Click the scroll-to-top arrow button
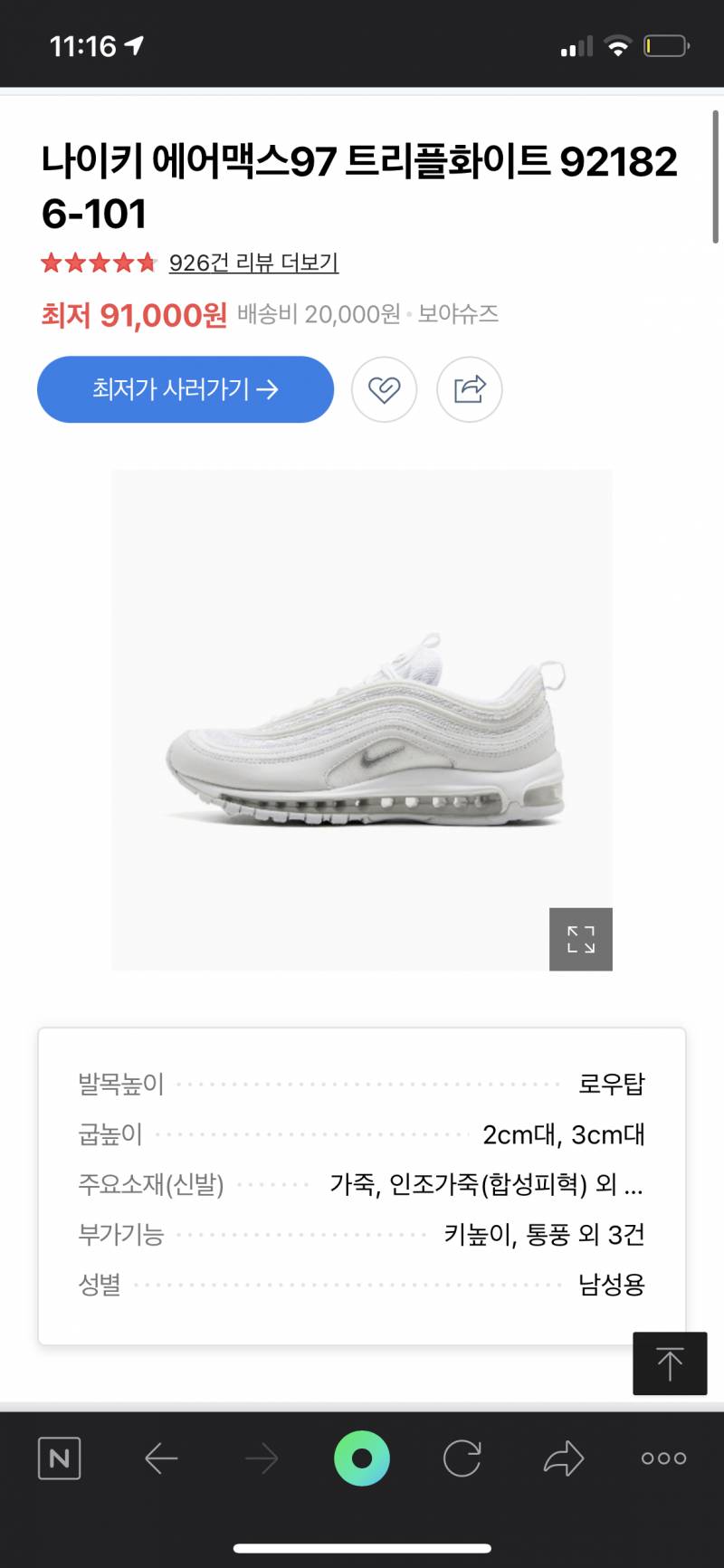The height and width of the screenshot is (1568, 724). click(x=670, y=1363)
